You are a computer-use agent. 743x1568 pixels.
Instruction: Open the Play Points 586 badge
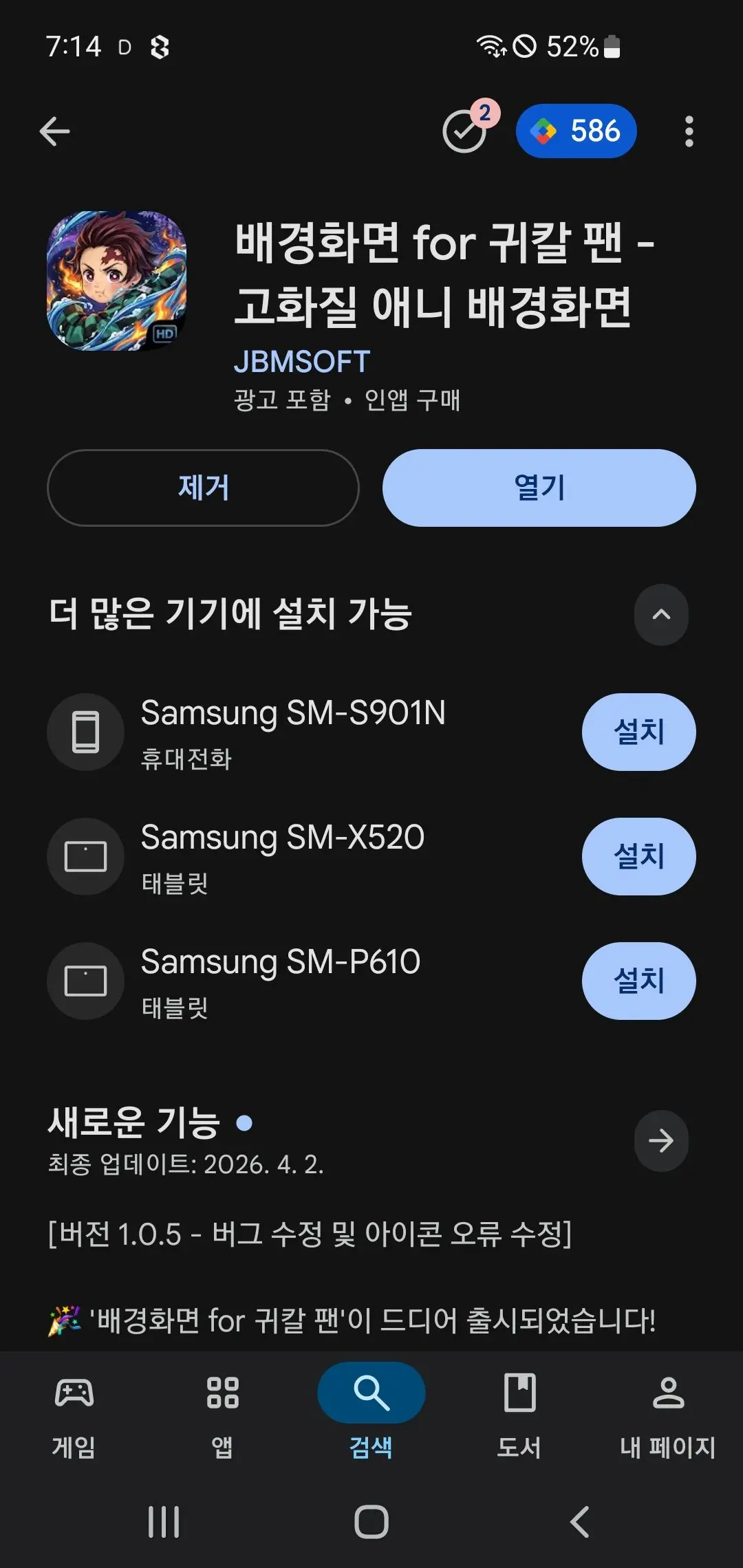577,131
